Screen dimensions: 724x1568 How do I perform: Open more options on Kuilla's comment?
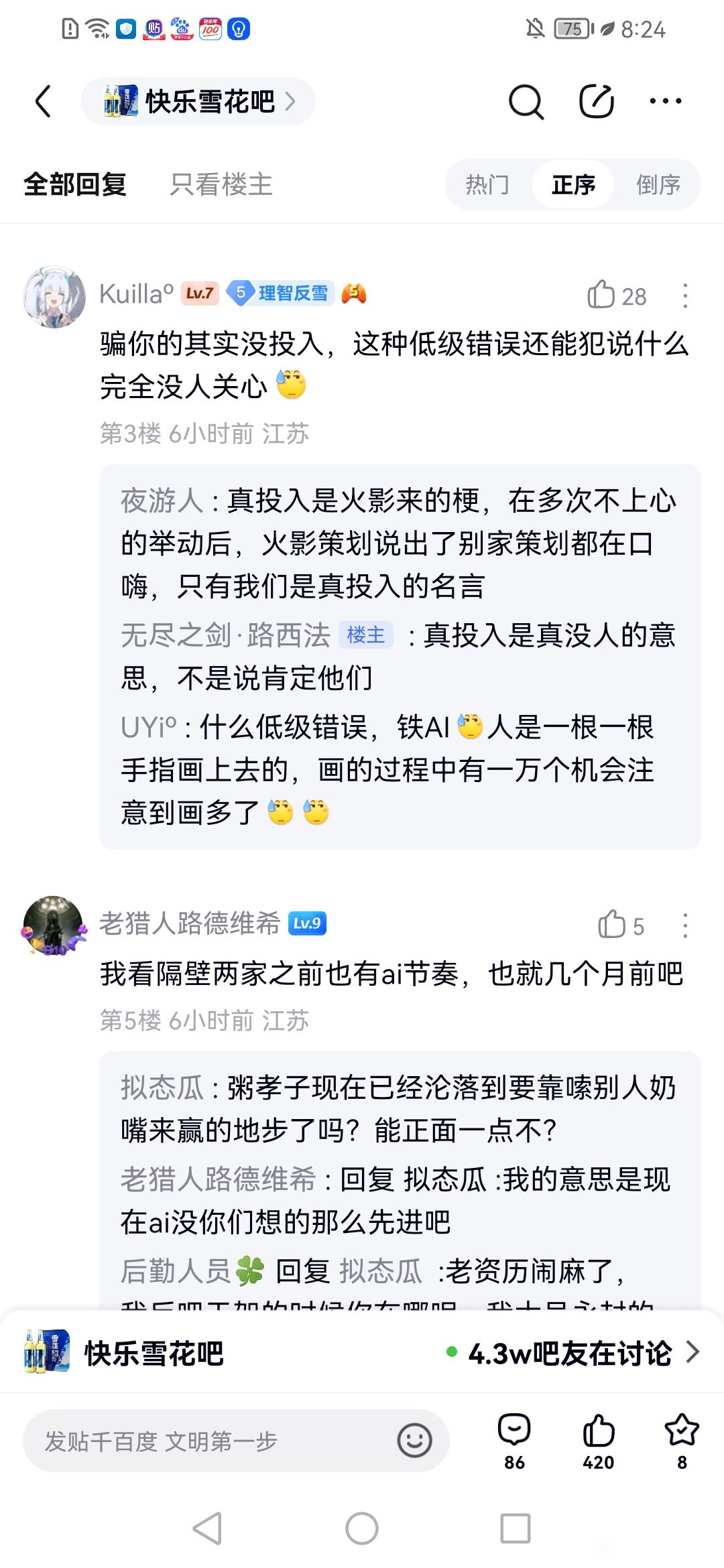(684, 296)
